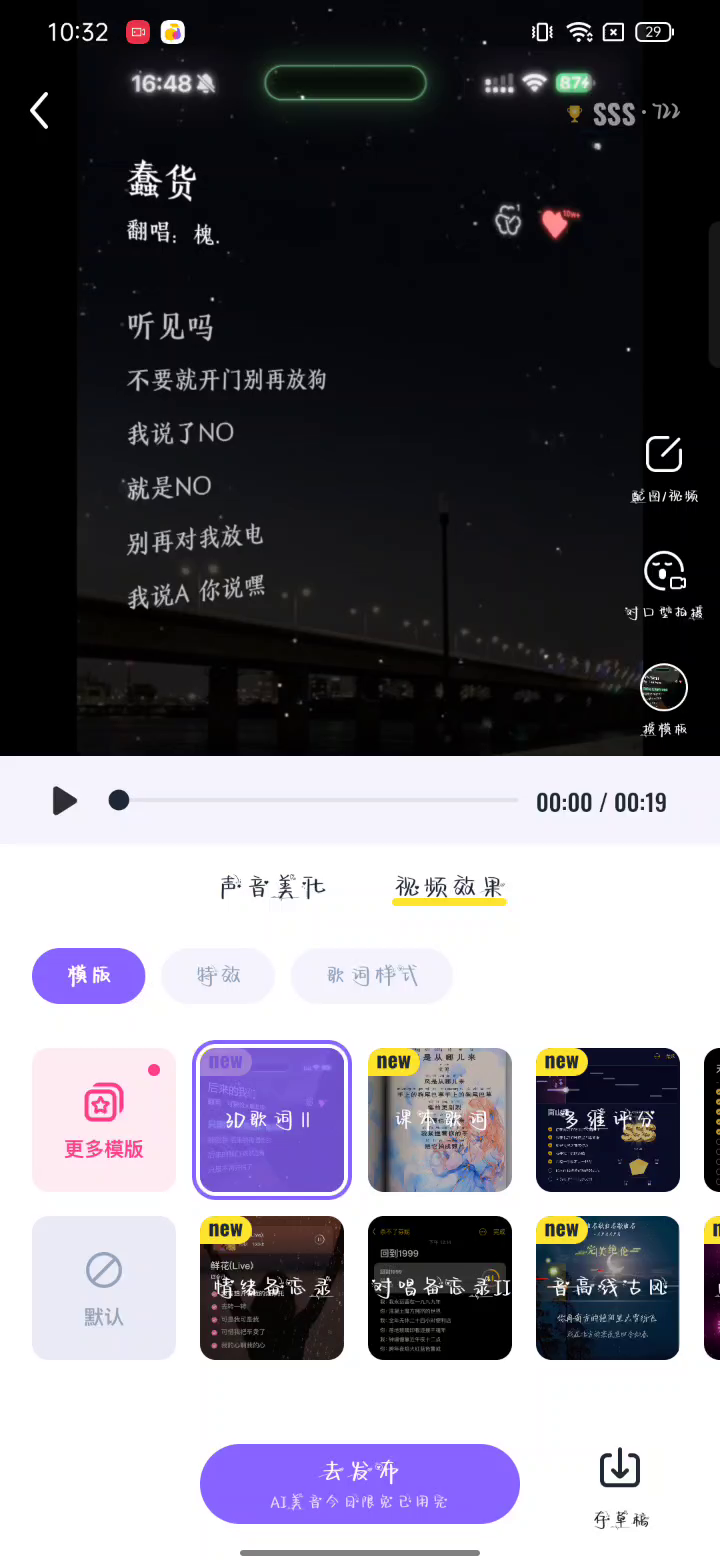Choose the 对唱备忘录II template
The width and height of the screenshot is (720, 1560).
coord(440,1288)
